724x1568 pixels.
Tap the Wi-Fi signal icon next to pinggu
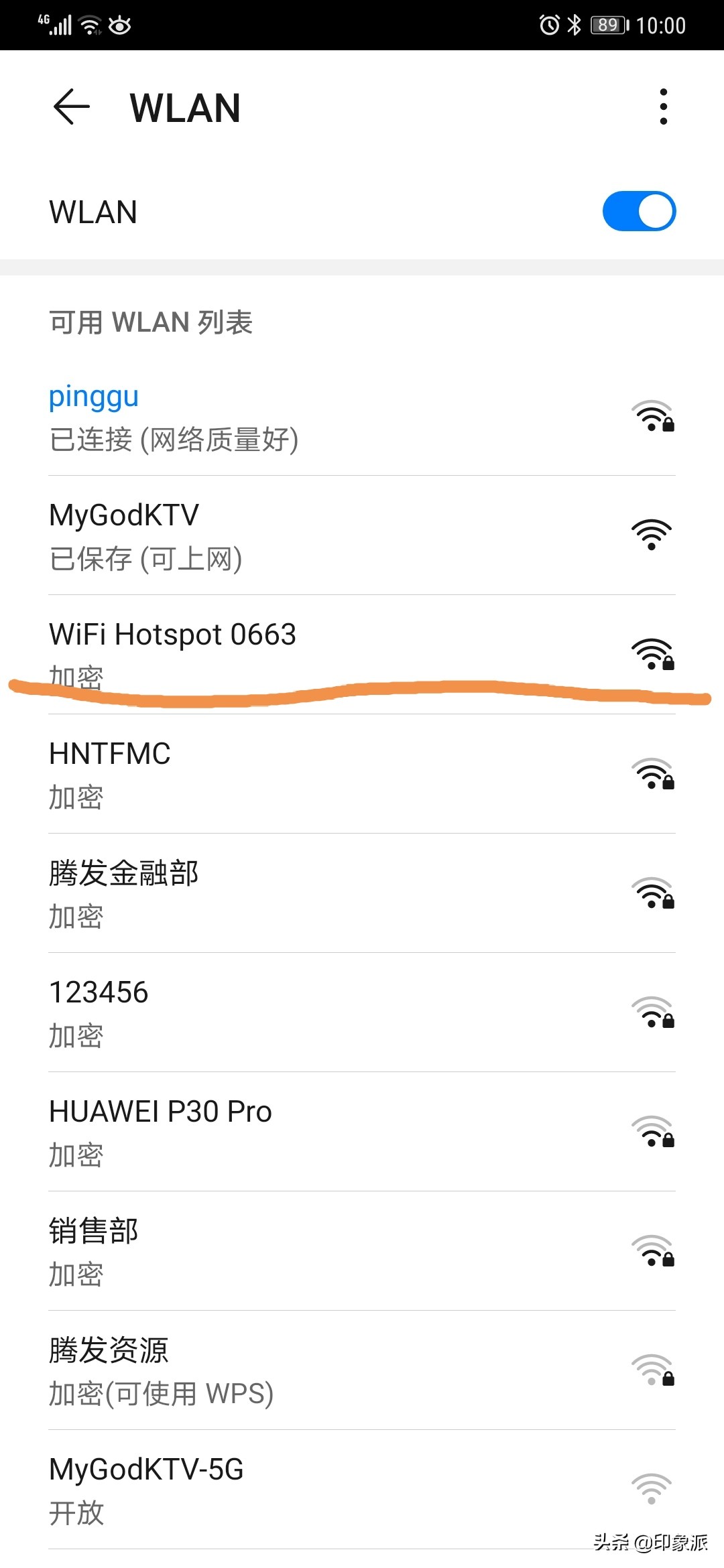[654, 415]
